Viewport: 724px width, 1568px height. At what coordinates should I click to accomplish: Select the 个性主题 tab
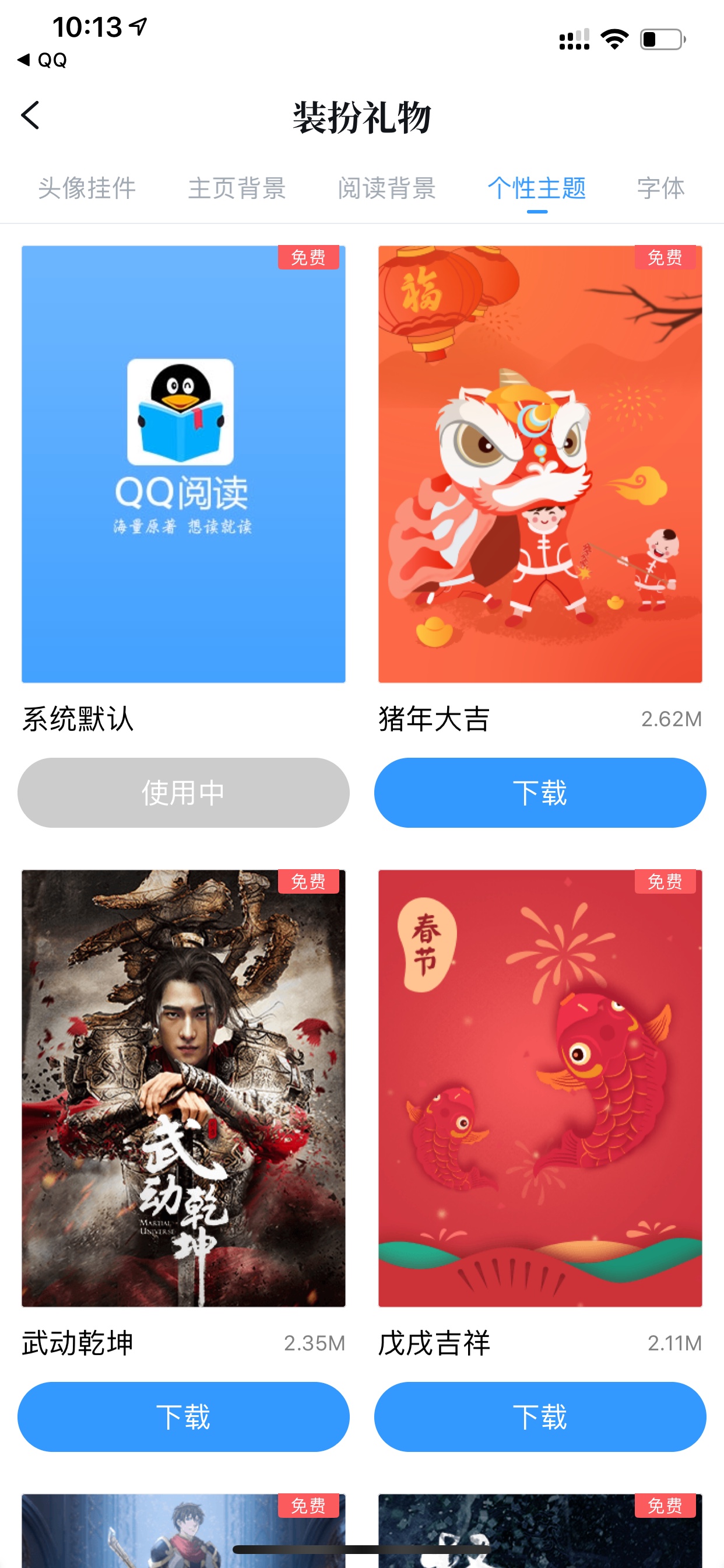[x=537, y=188]
